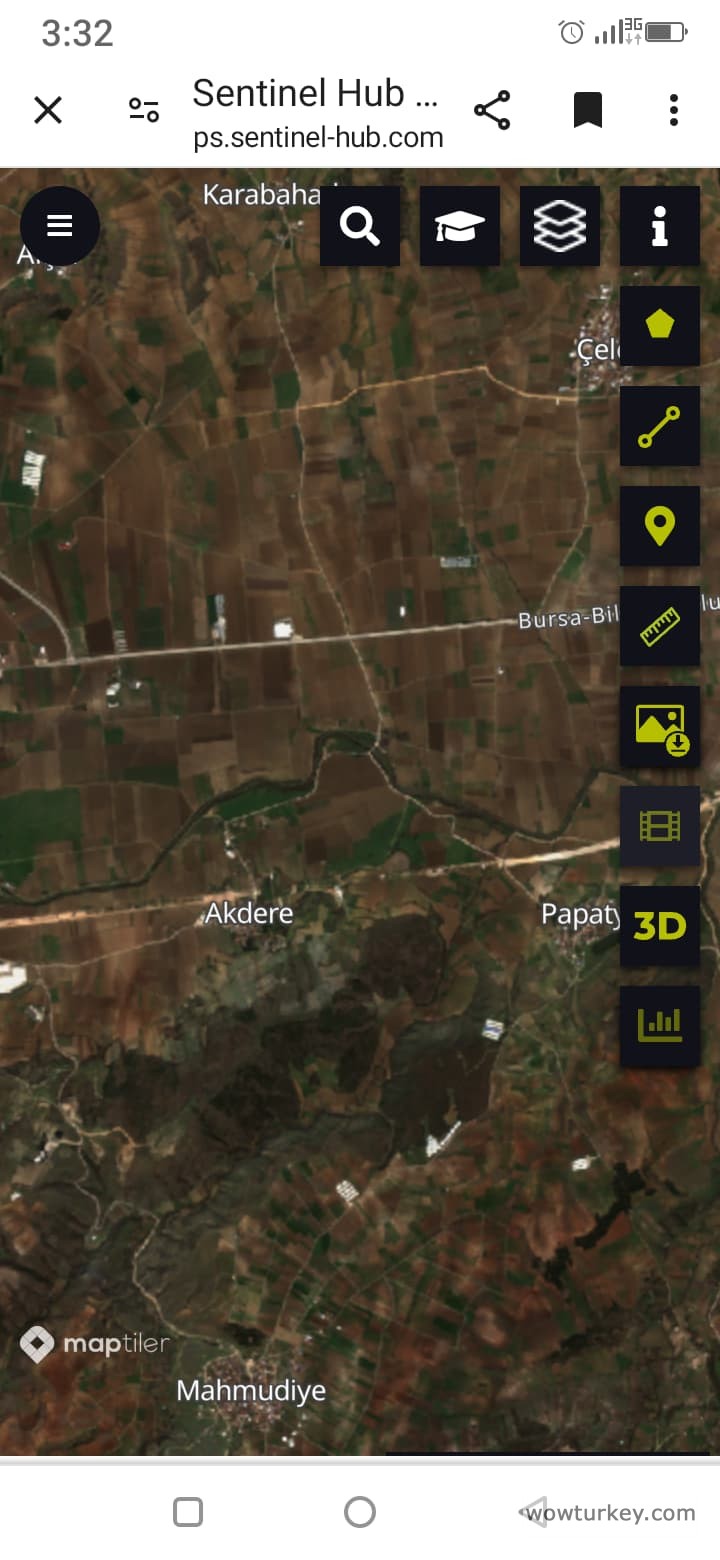Toggle the site controls with the tune icon

(x=143, y=110)
